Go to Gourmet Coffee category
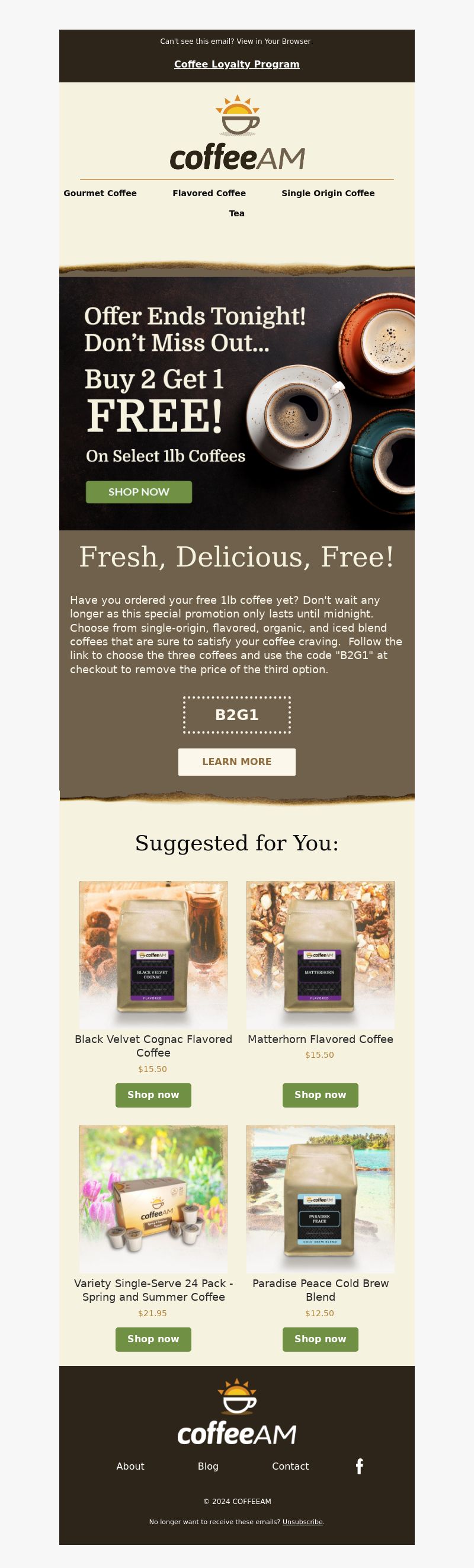This screenshot has width=474, height=1568. (100, 193)
